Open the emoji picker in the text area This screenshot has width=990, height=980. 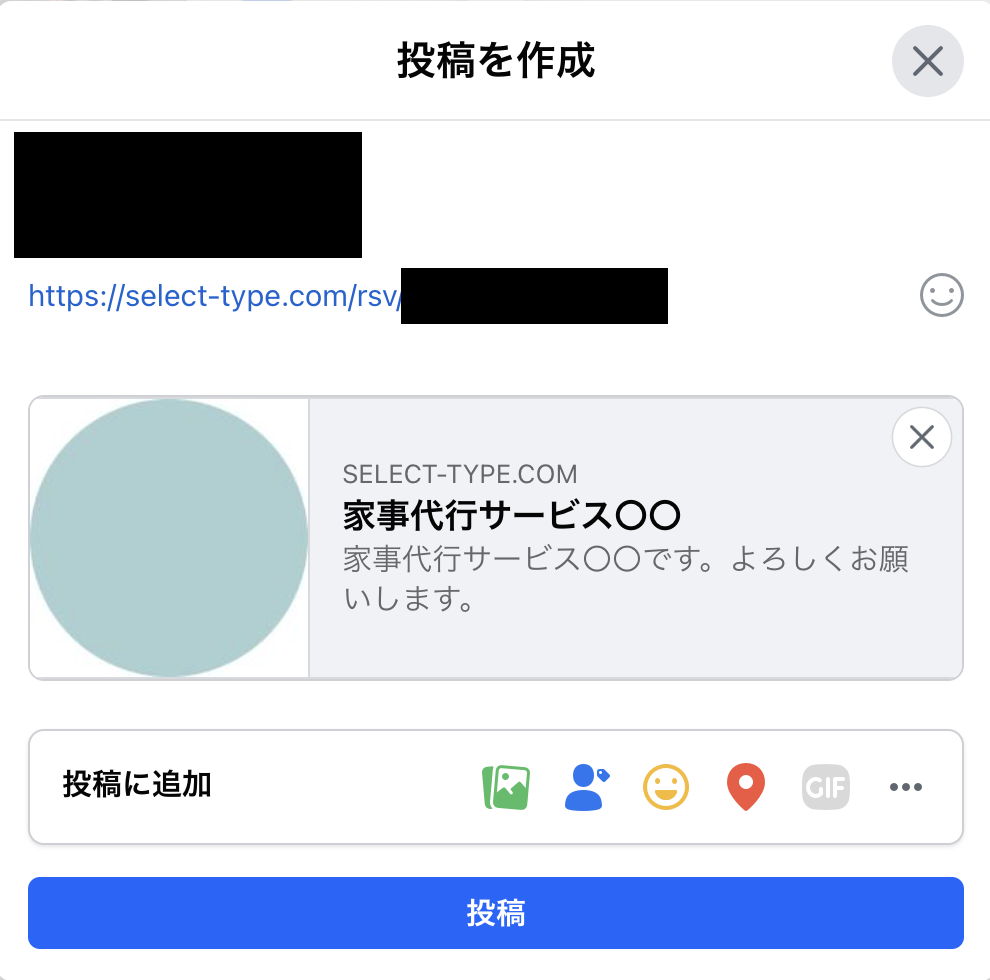[941, 296]
